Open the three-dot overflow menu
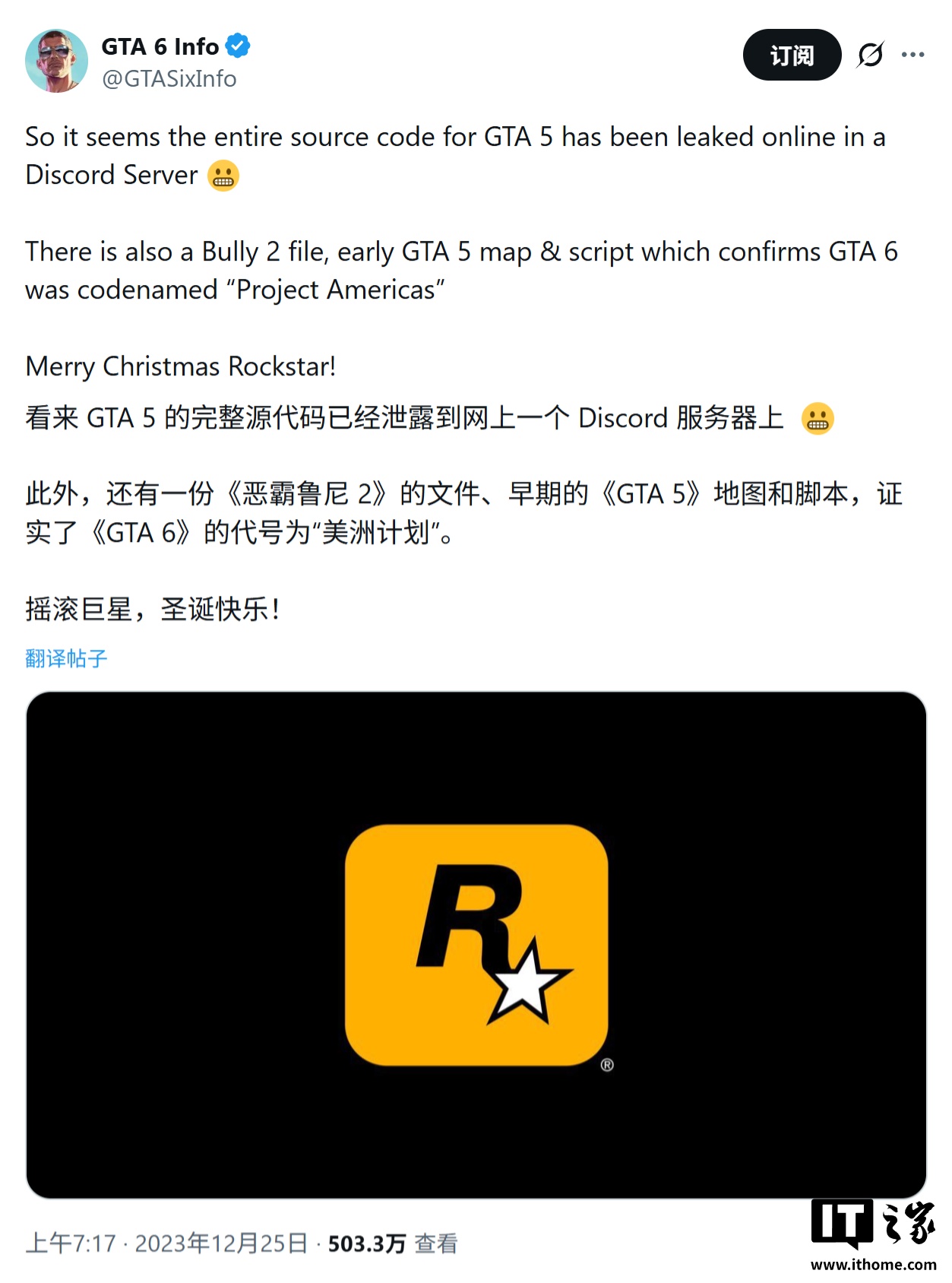This screenshot has height=1283, width=952. 912,55
